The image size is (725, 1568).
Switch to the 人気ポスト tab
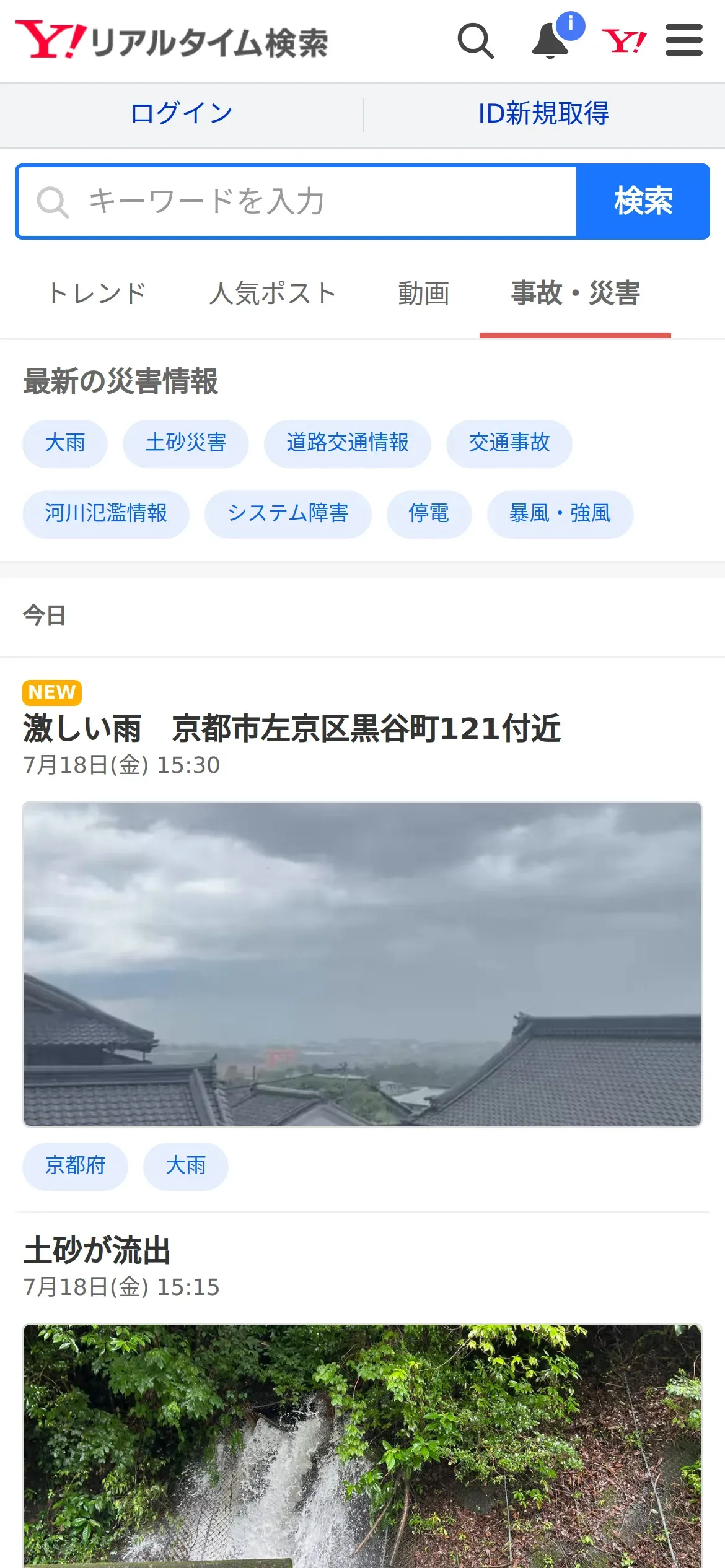273,294
